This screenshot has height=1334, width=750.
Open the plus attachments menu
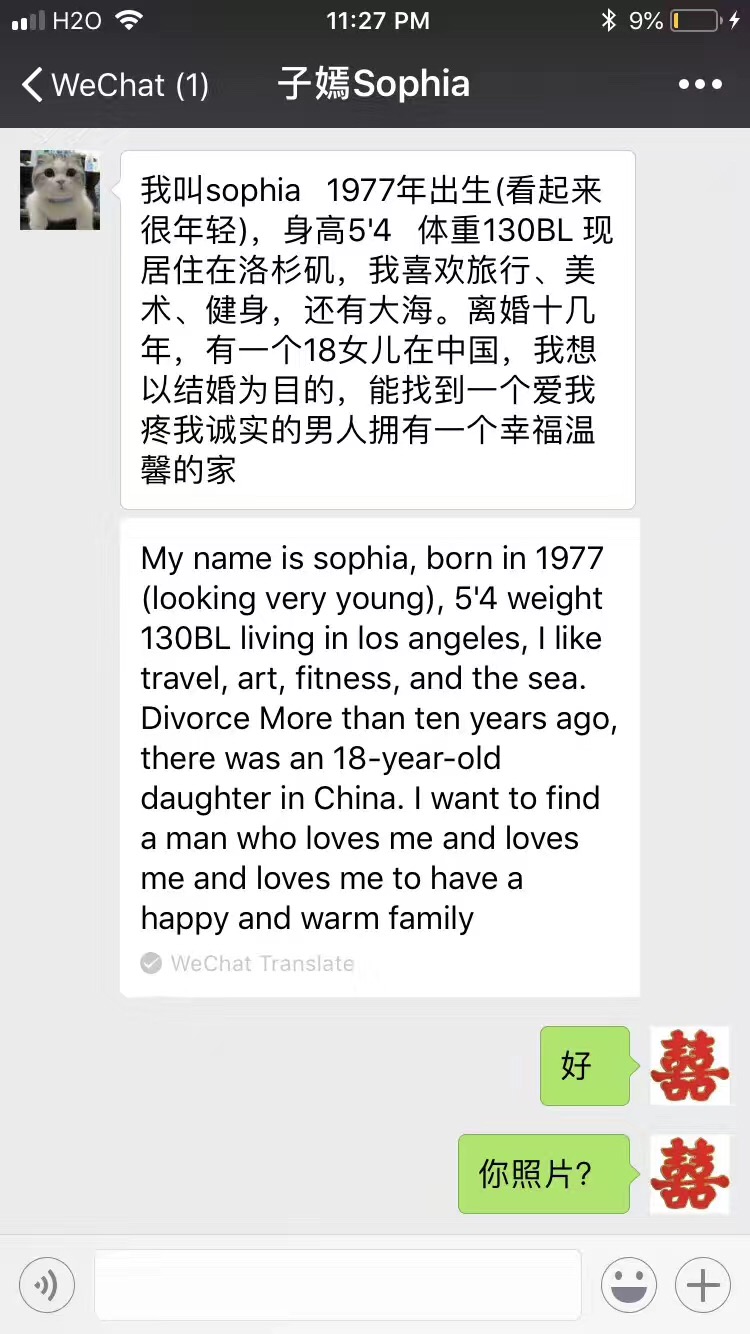click(x=703, y=1284)
